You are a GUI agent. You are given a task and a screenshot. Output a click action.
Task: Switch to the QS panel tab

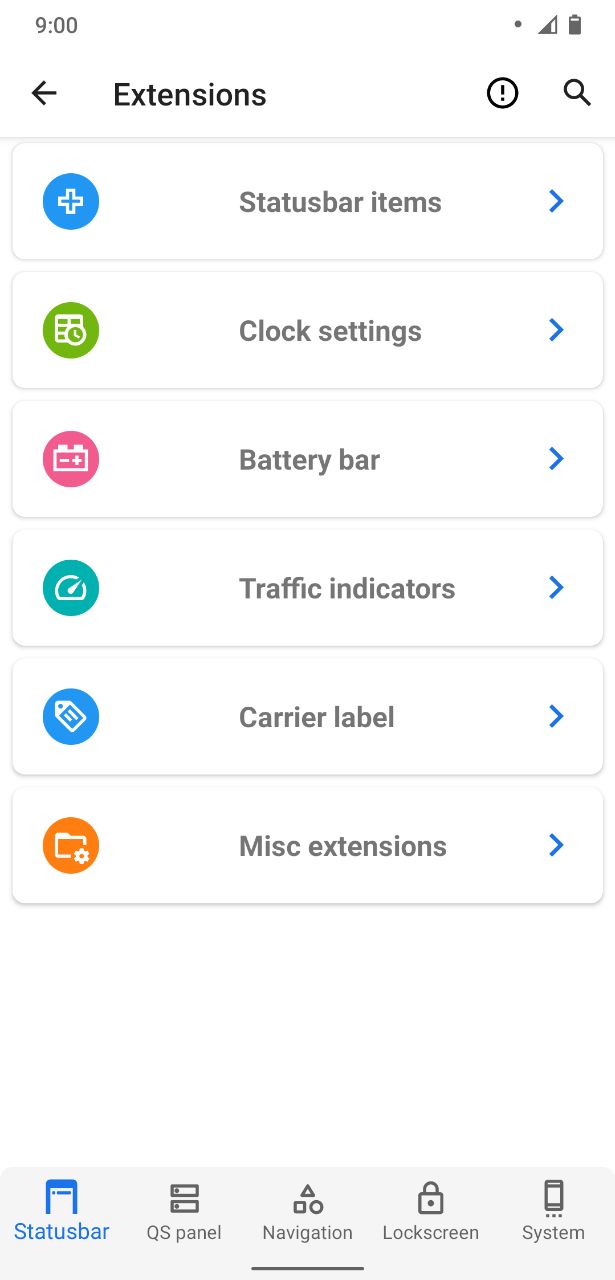(184, 1211)
